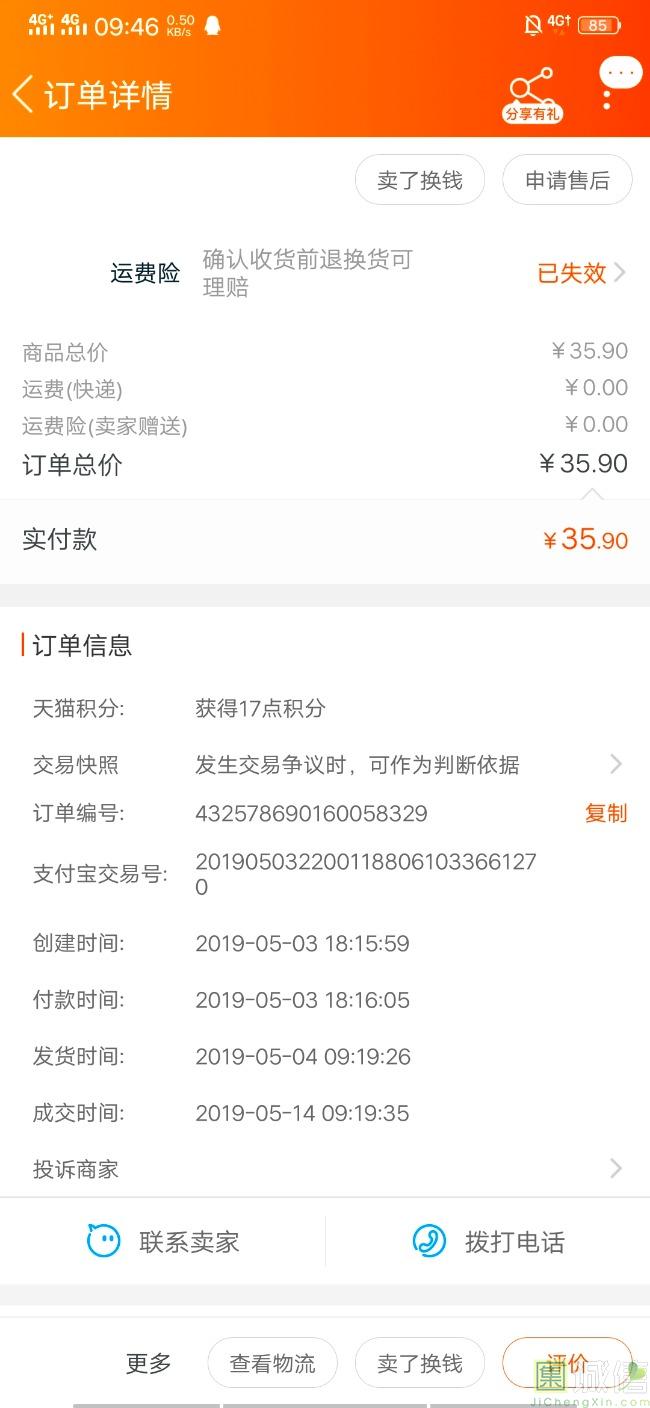View shipping with 查看物流

pyautogui.click(x=272, y=1363)
